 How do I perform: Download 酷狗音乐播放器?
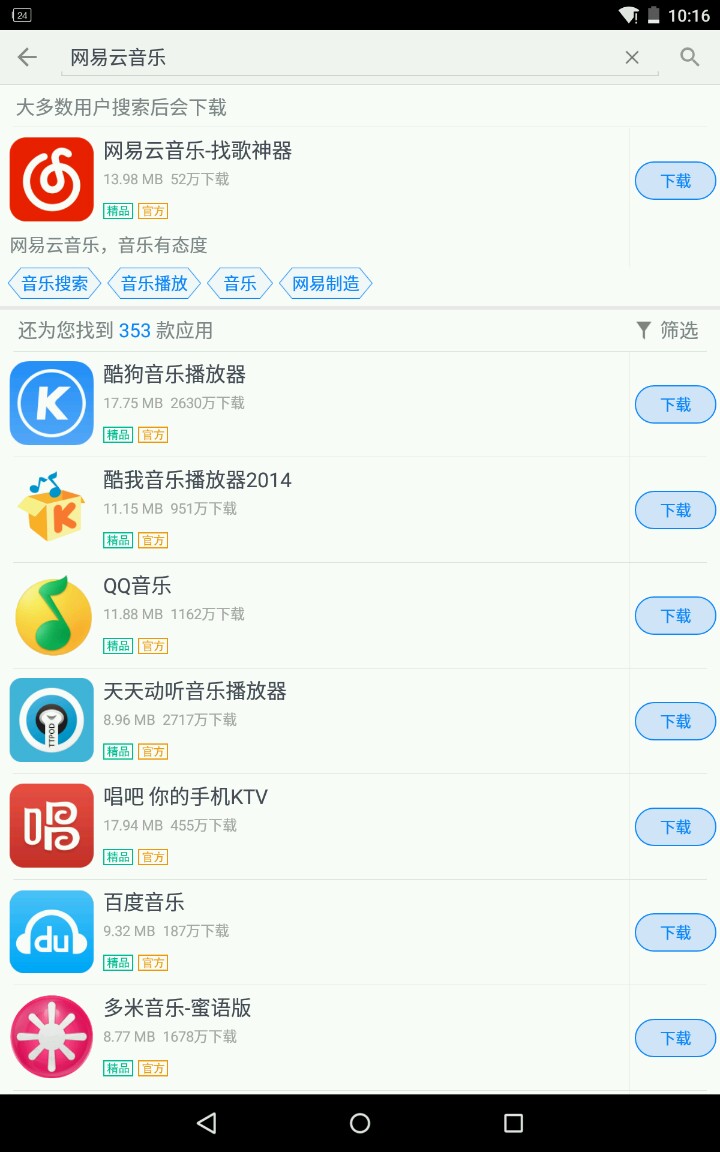(x=675, y=405)
